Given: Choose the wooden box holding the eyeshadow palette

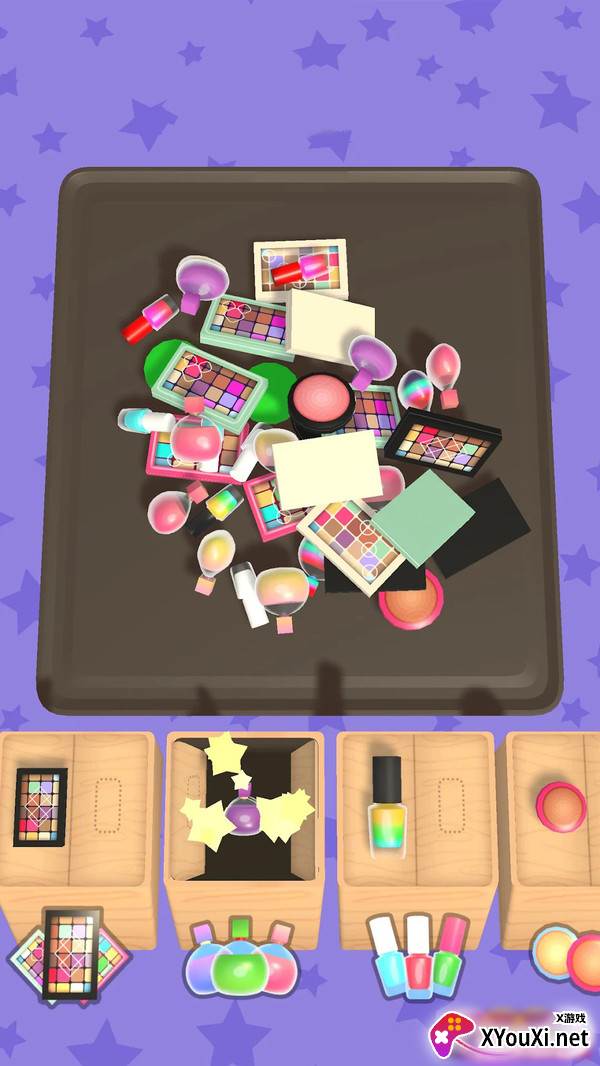Looking at the screenshot, I should pos(77,839).
